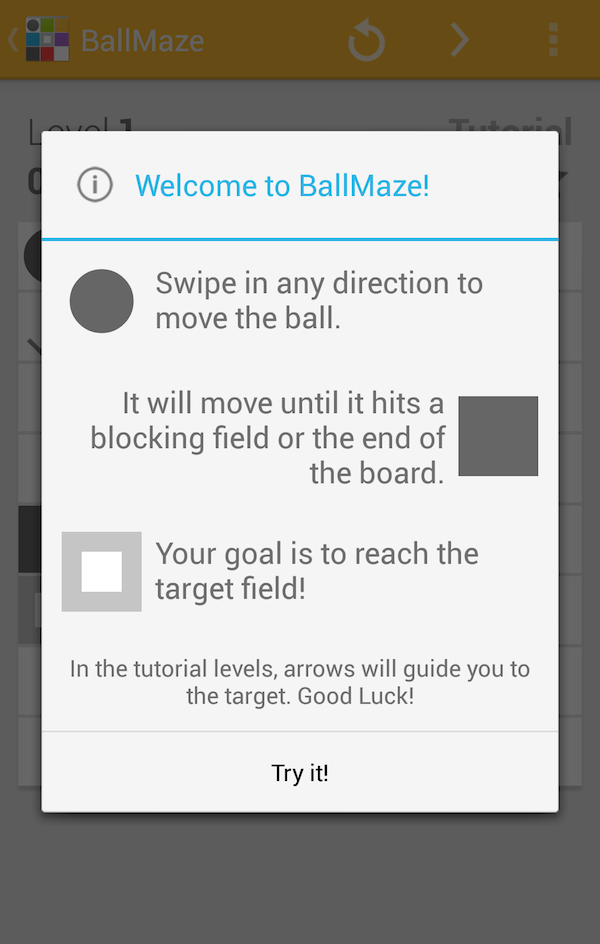Tap the Try it! button
Image resolution: width=600 pixels, height=944 pixels.
(300, 773)
